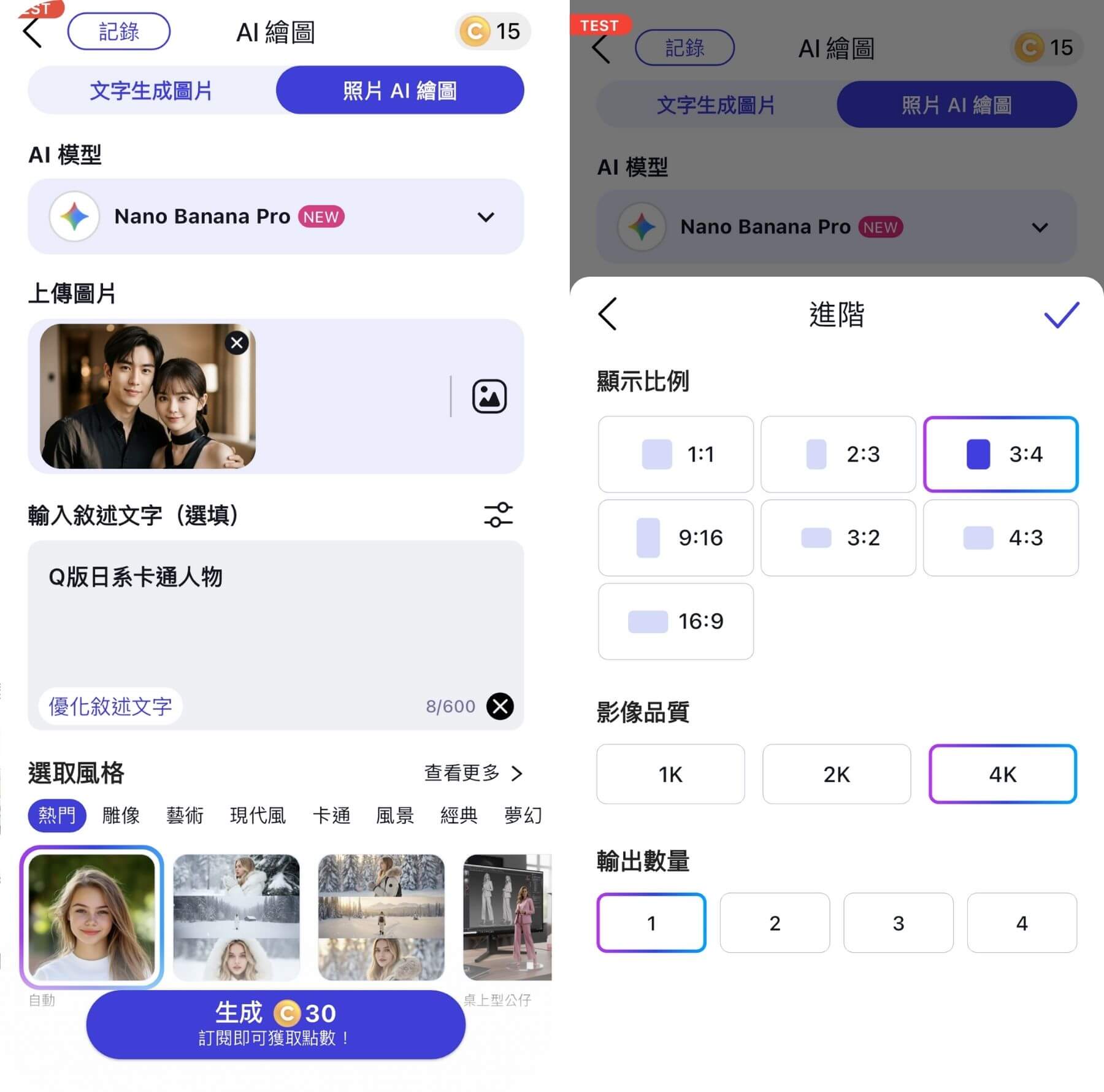Set output quantity to 3

coord(898,923)
